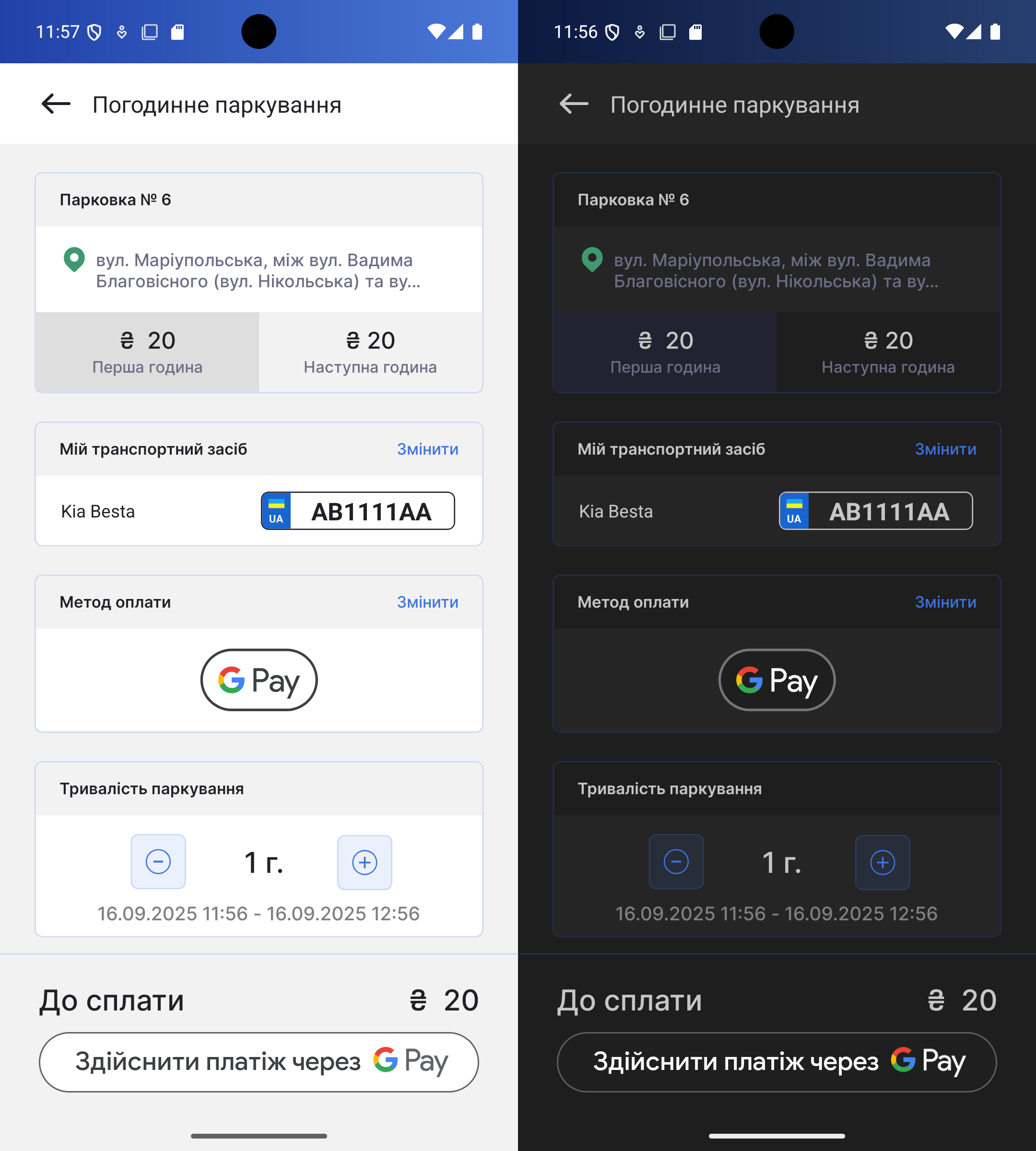Tap Змінити for vehicle in dark-theme screen
Screen dimensions: 1036x1151
(945, 449)
